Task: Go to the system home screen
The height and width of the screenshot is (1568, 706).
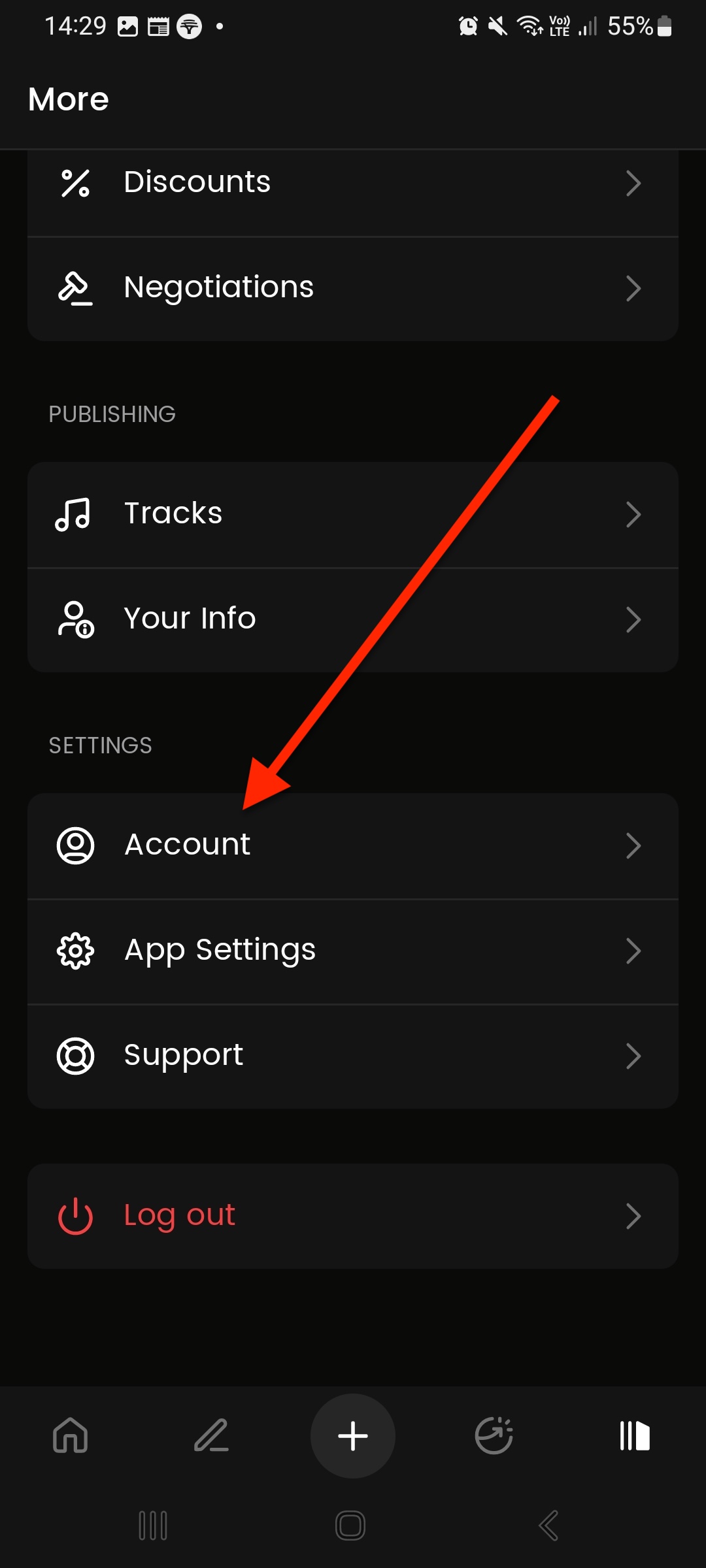Action: click(x=350, y=1526)
